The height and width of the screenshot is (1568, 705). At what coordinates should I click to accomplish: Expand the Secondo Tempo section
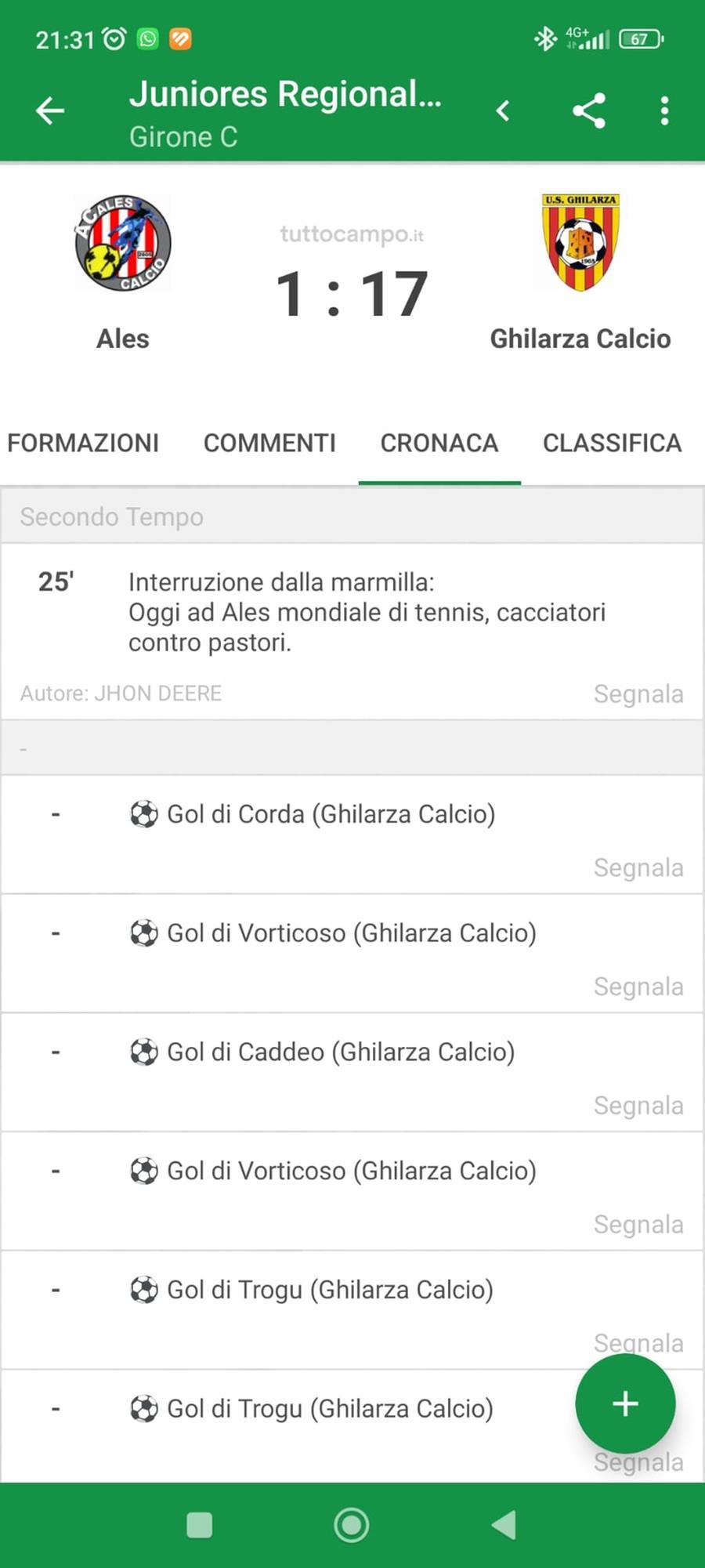tap(112, 516)
